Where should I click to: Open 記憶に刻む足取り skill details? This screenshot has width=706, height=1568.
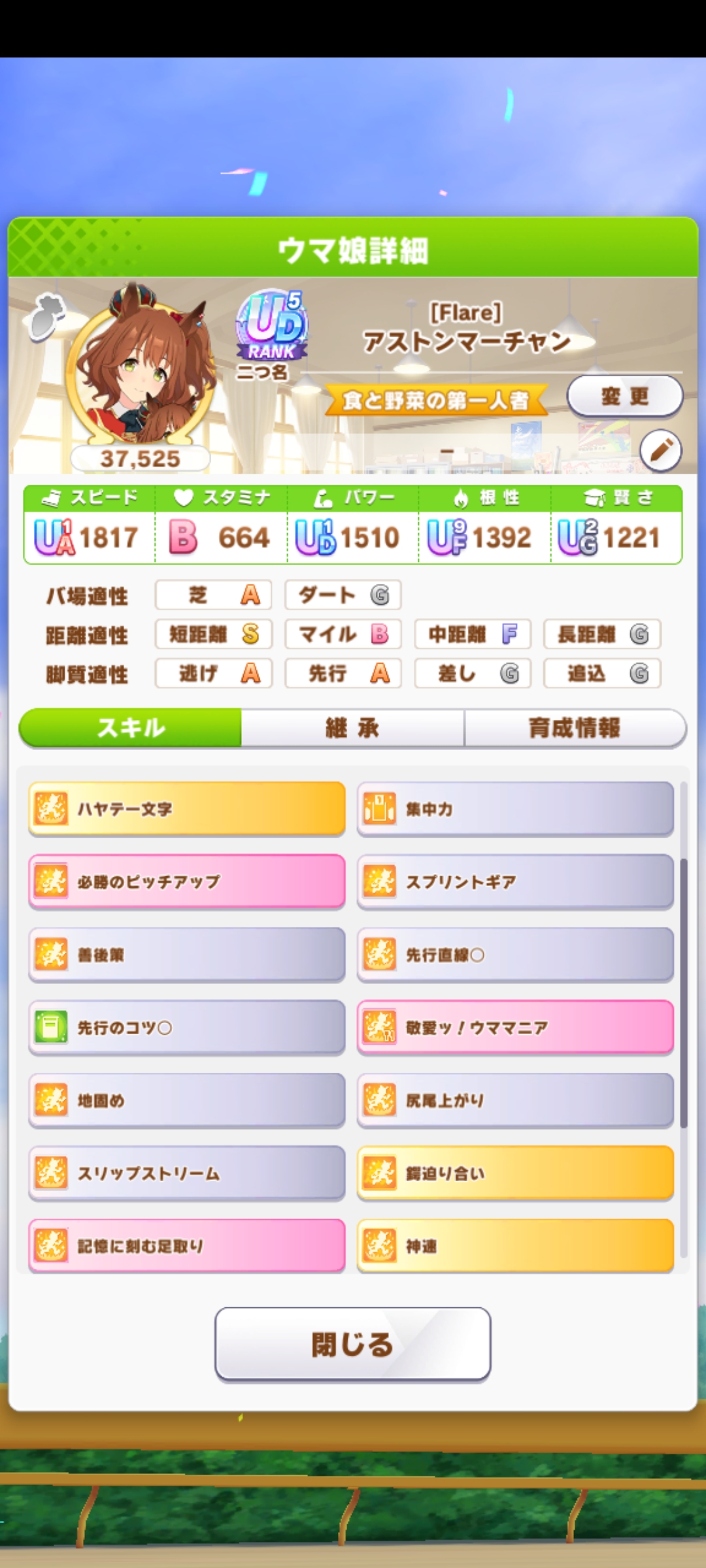coord(187,1246)
